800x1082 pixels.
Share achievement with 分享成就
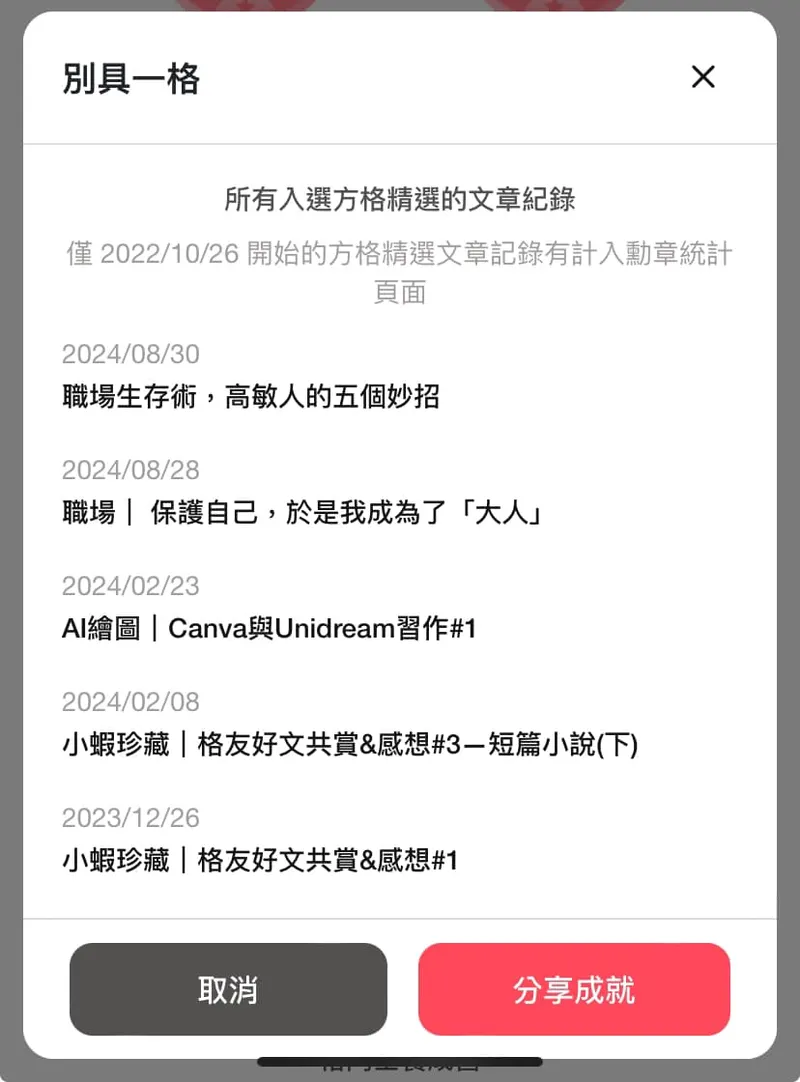click(574, 989)
